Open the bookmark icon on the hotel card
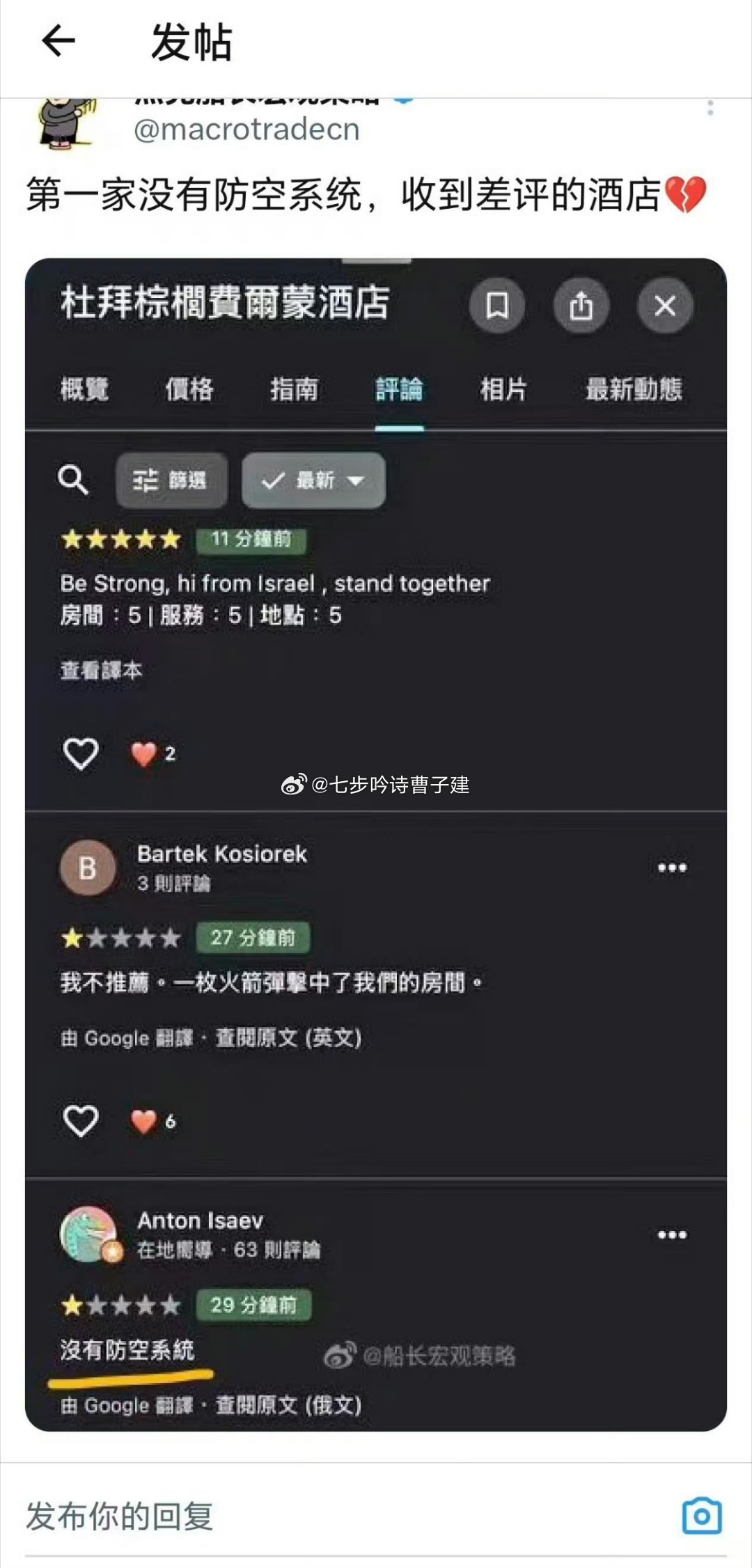The width and height of the screenshot is (752, 1568). coord(497,306)
